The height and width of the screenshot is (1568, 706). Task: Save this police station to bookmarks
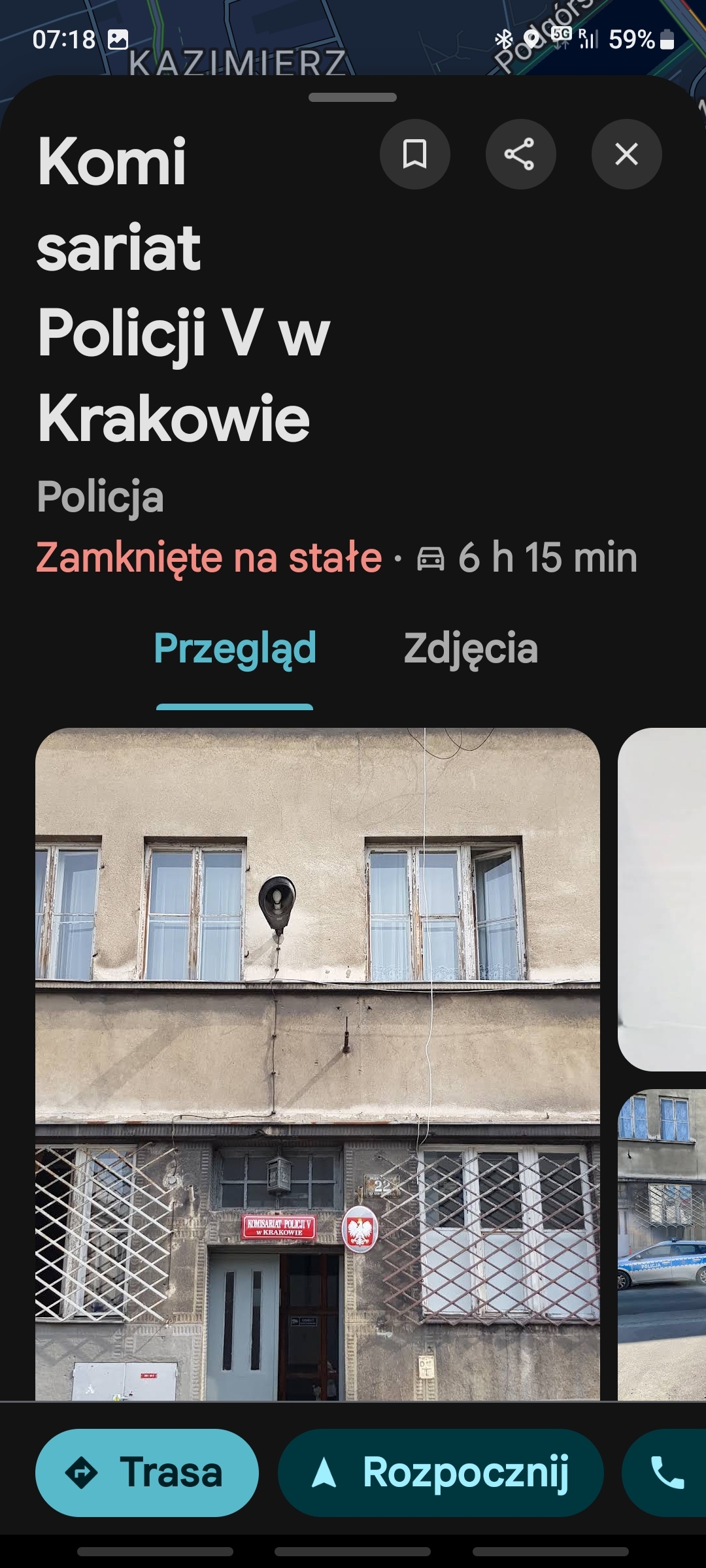tap(414, 154)
